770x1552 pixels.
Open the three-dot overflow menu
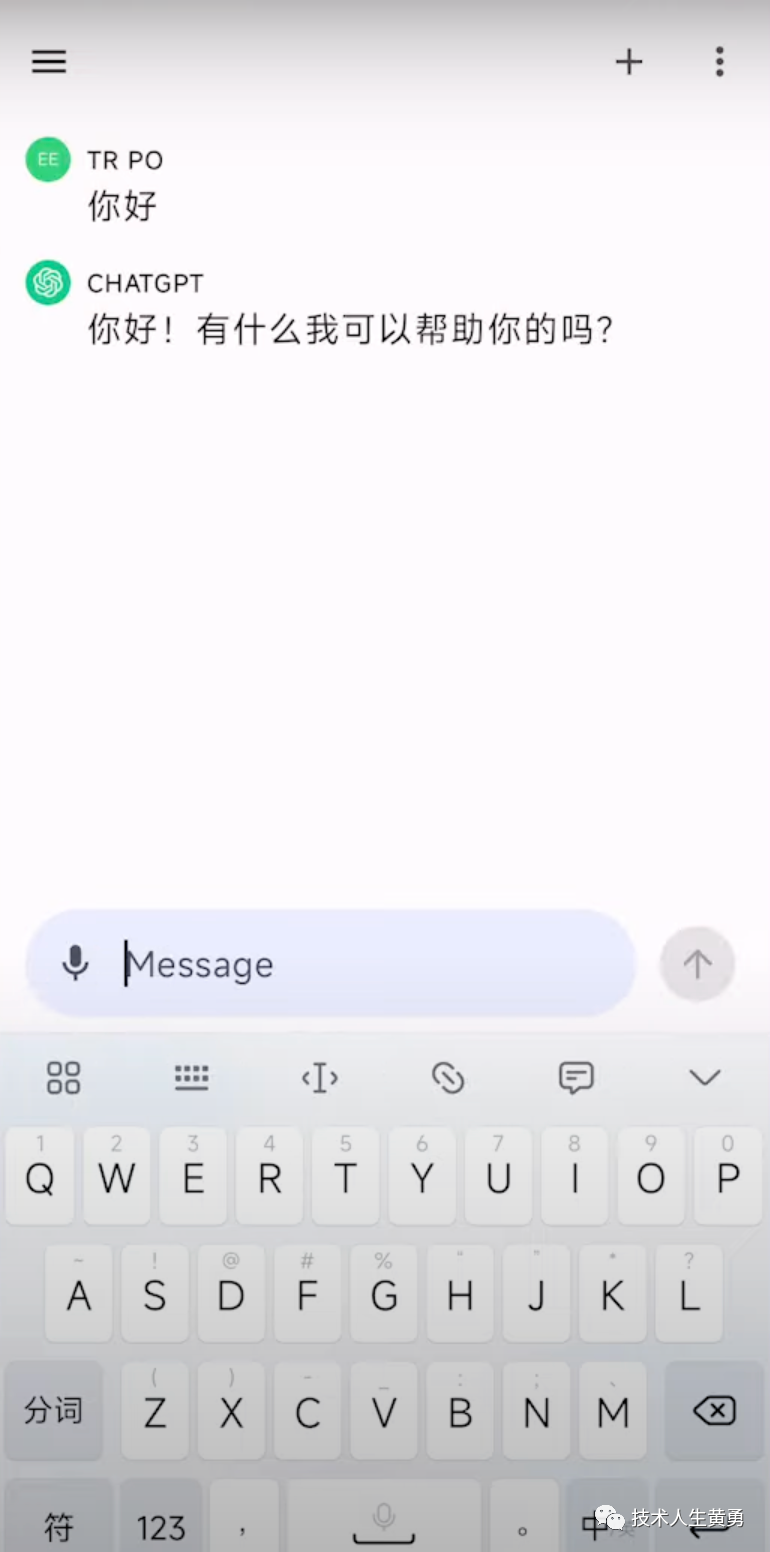pos(719,62)
